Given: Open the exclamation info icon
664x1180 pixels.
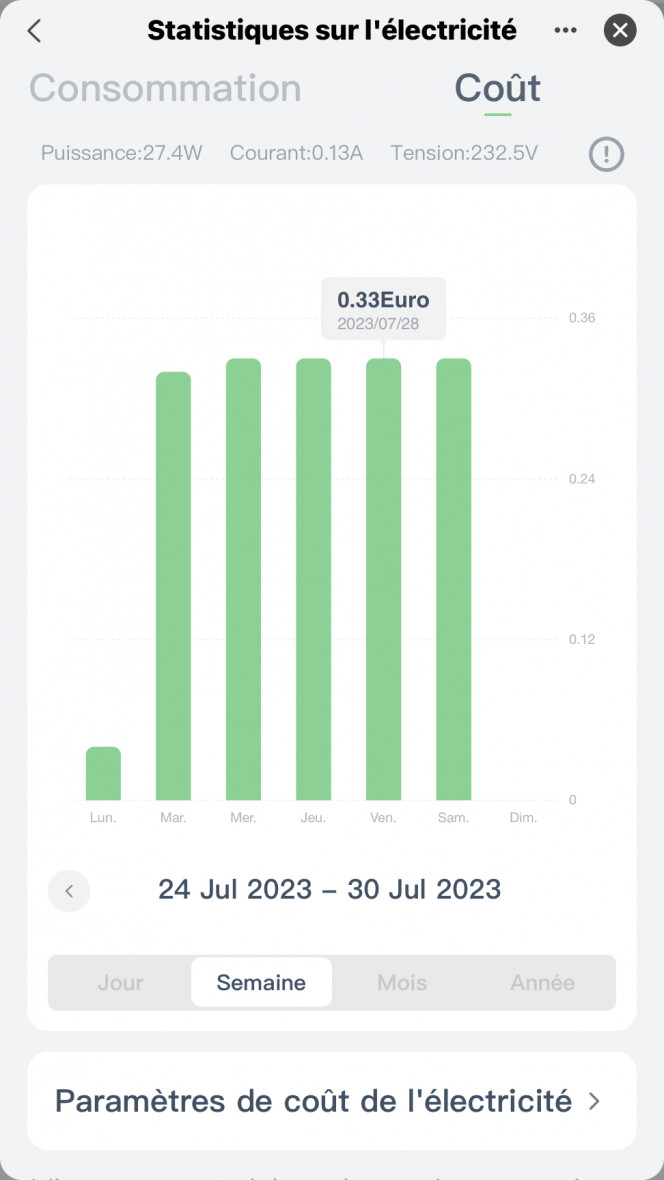Looking at the screenshot, I should point(606,154).
